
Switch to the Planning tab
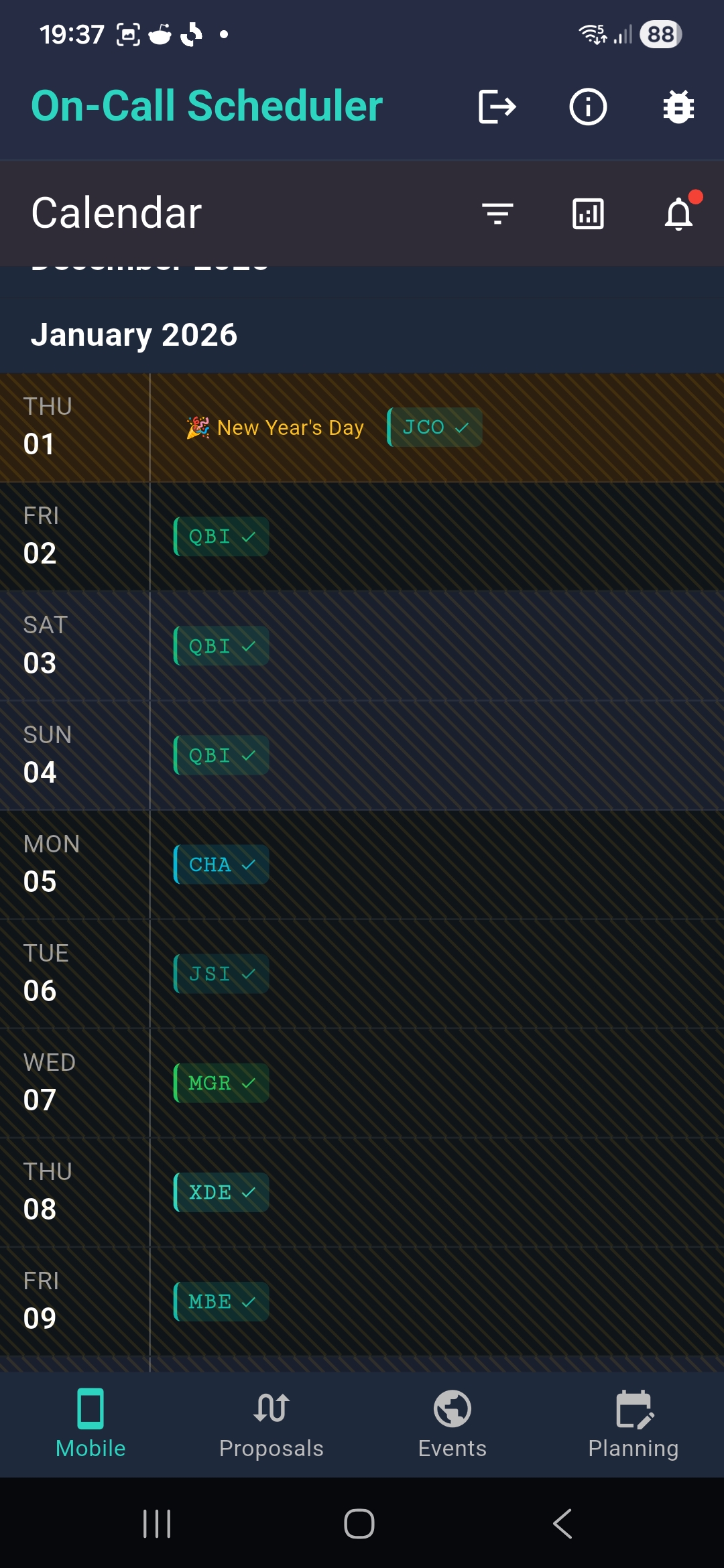633,1425
